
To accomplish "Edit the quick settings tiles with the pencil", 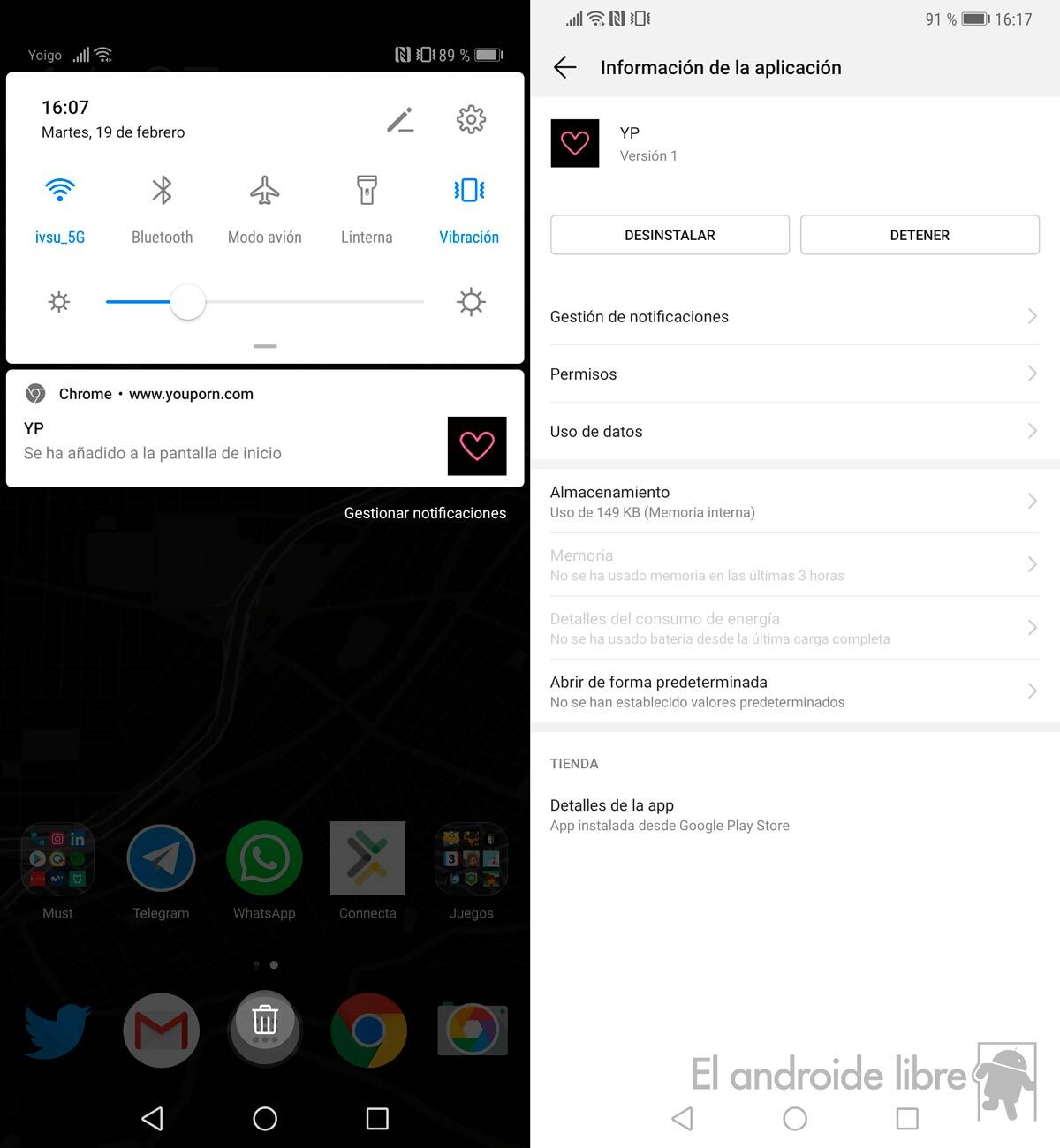I will click(x=400, y=119).
